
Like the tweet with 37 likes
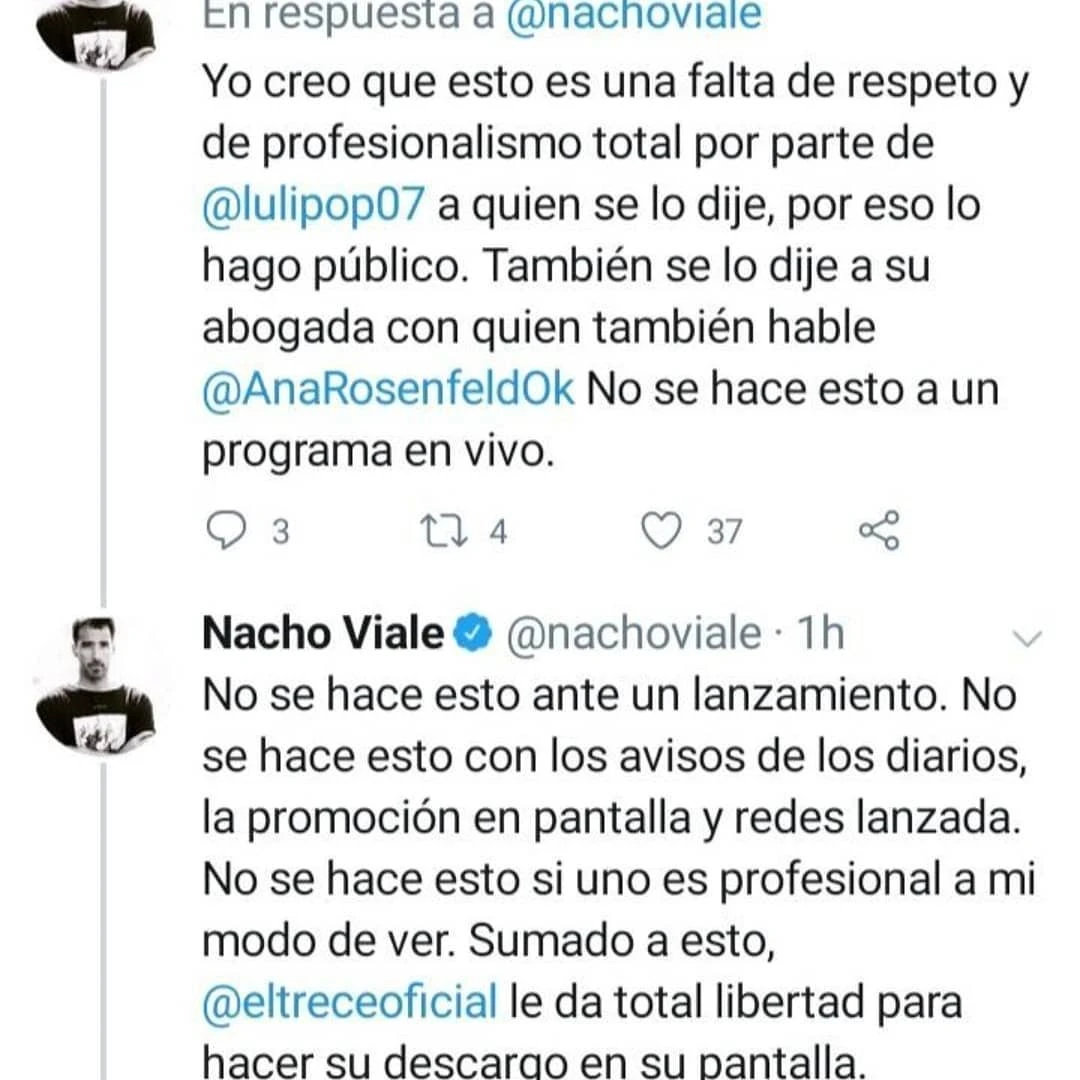(660, 531)
